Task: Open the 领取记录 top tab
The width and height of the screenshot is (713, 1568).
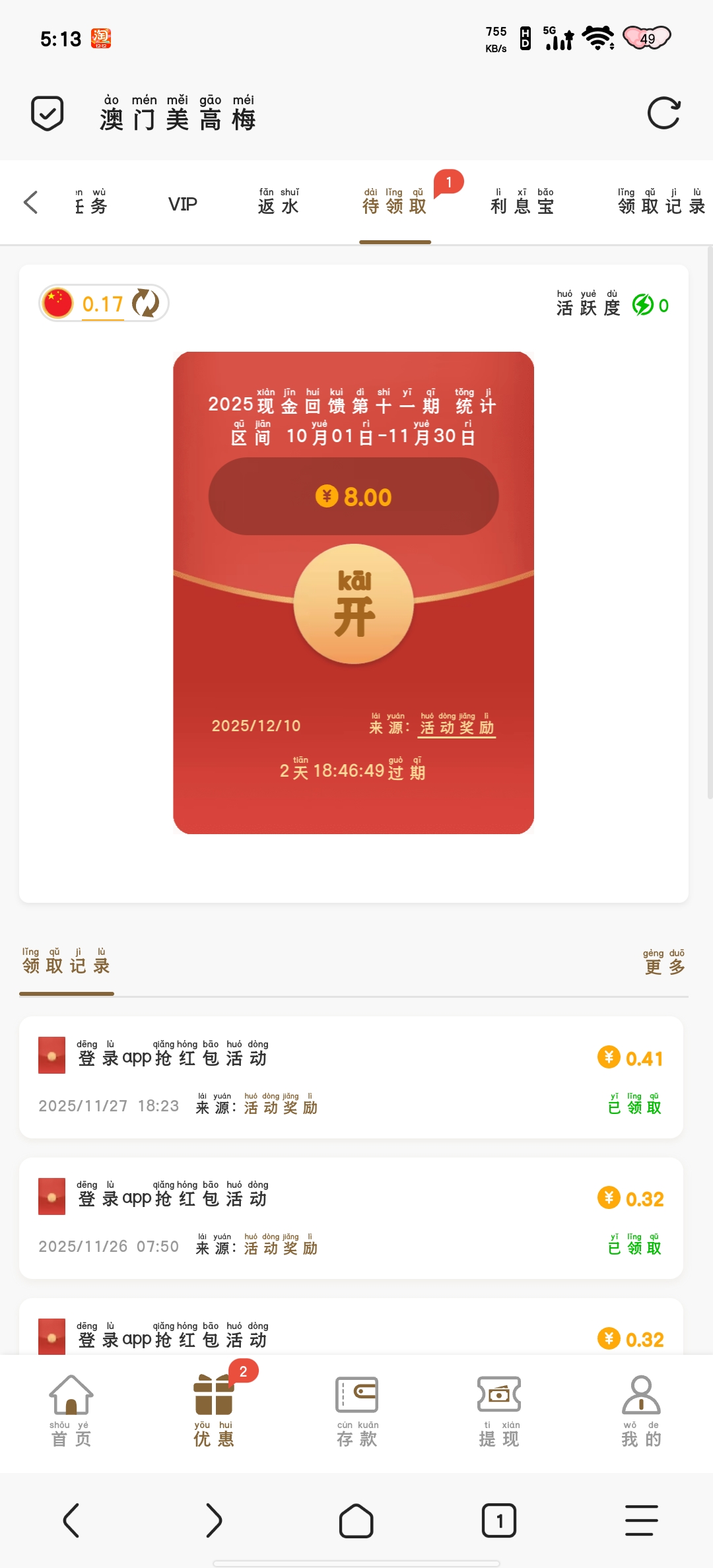Action: coord(661,205)
